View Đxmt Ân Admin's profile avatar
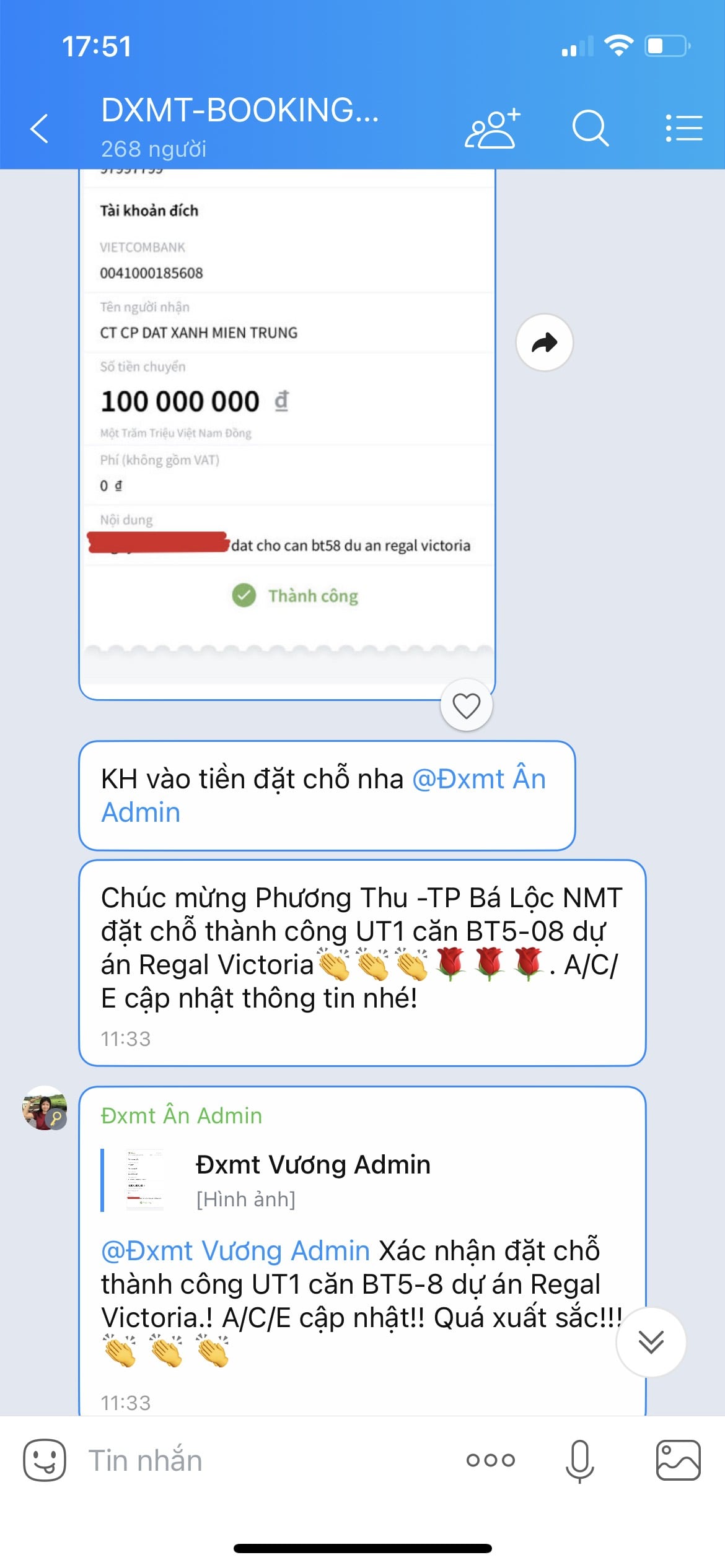 tap(45, 1108)
